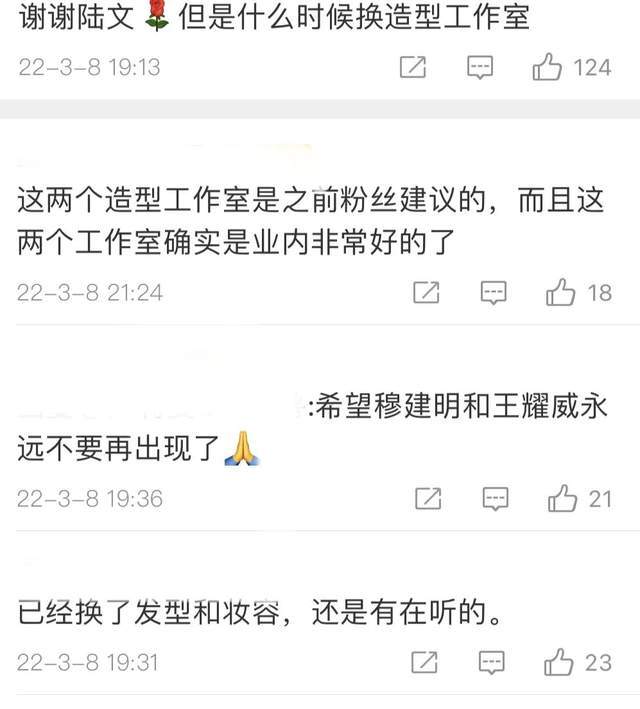
Task: Repost the comment posted at 19:31
Action: pyautogui.click(x=426, y=662)
